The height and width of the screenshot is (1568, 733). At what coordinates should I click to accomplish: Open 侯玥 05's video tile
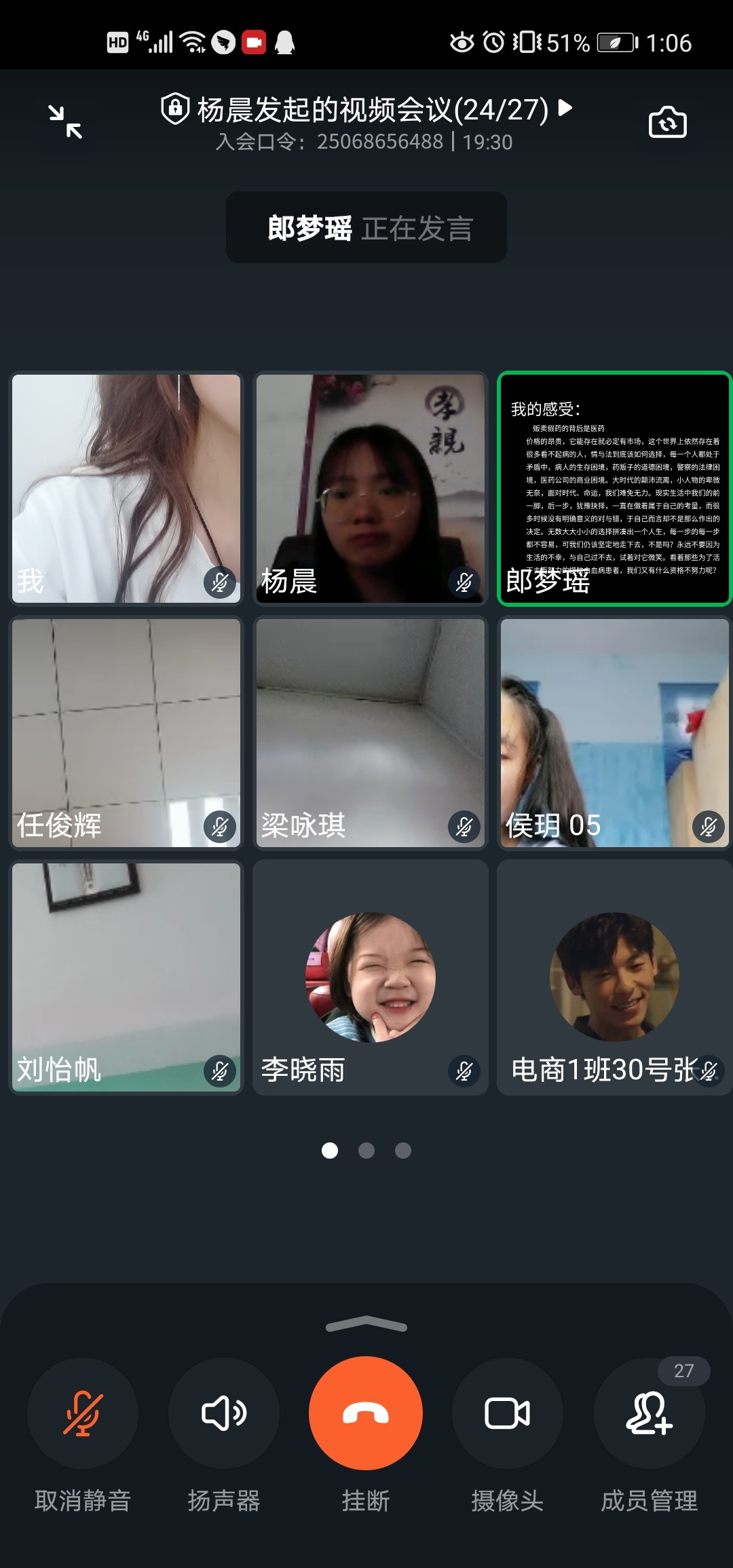click(614, 733)
